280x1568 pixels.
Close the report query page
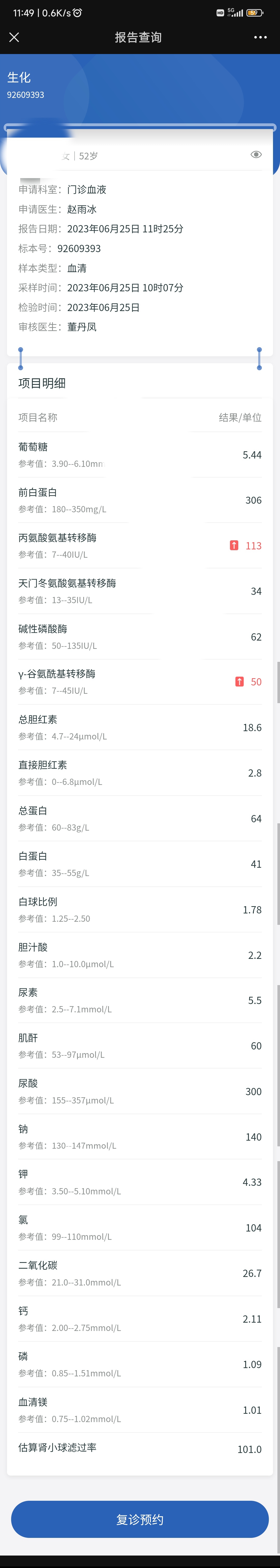[x=15, y=38]
